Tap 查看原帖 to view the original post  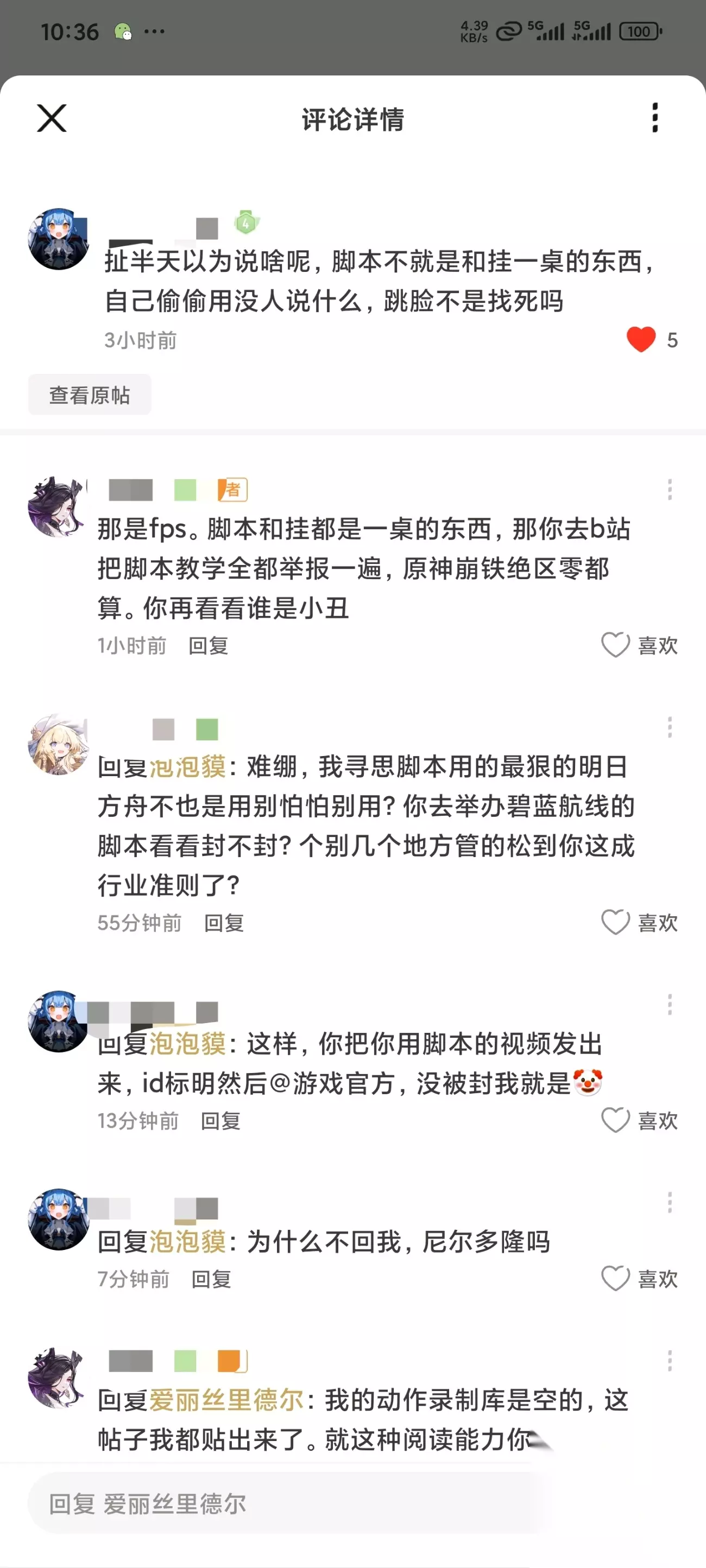point(90,395)
